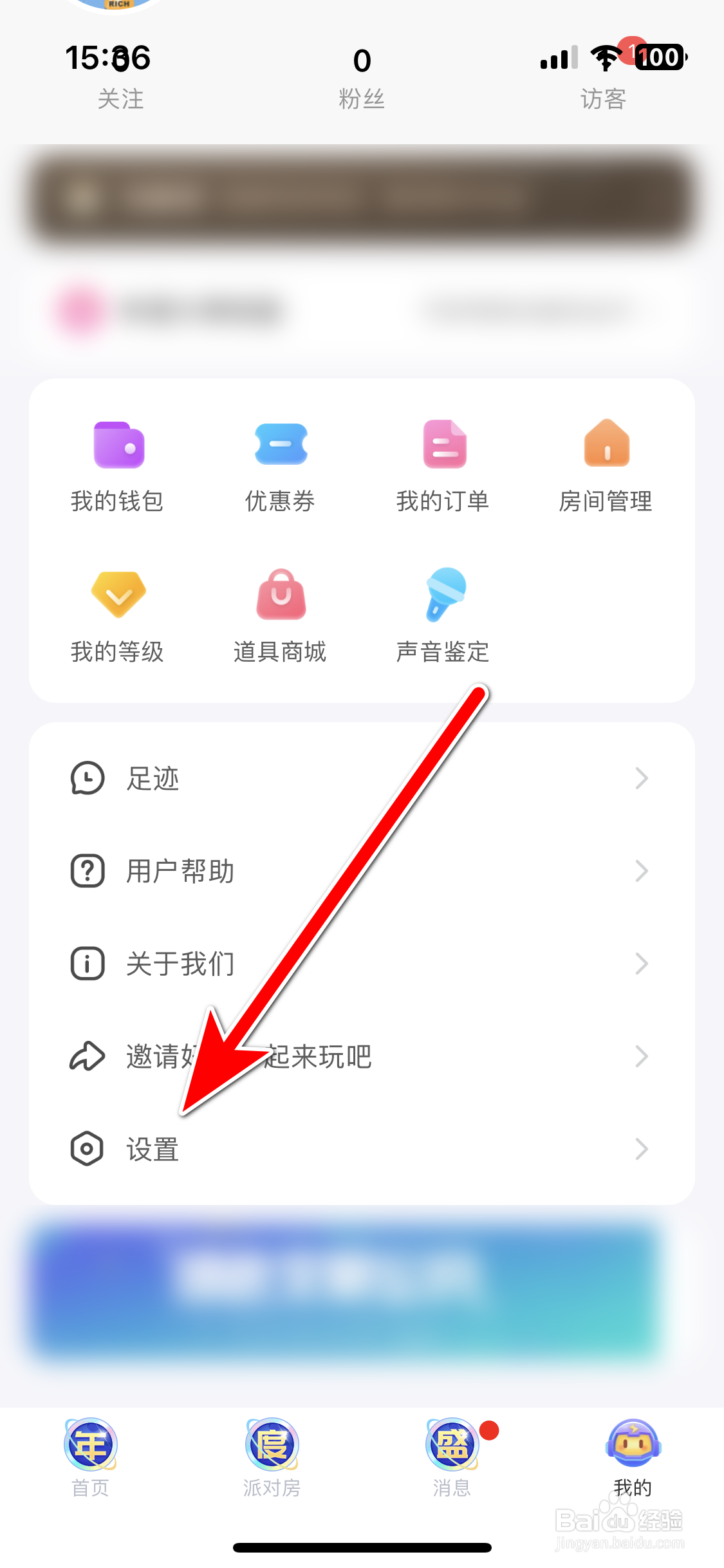The height and width of the screenshot is (1568, 724).
Task: Expand the 用户帮助 row chevron
Action: pos(641,872)
